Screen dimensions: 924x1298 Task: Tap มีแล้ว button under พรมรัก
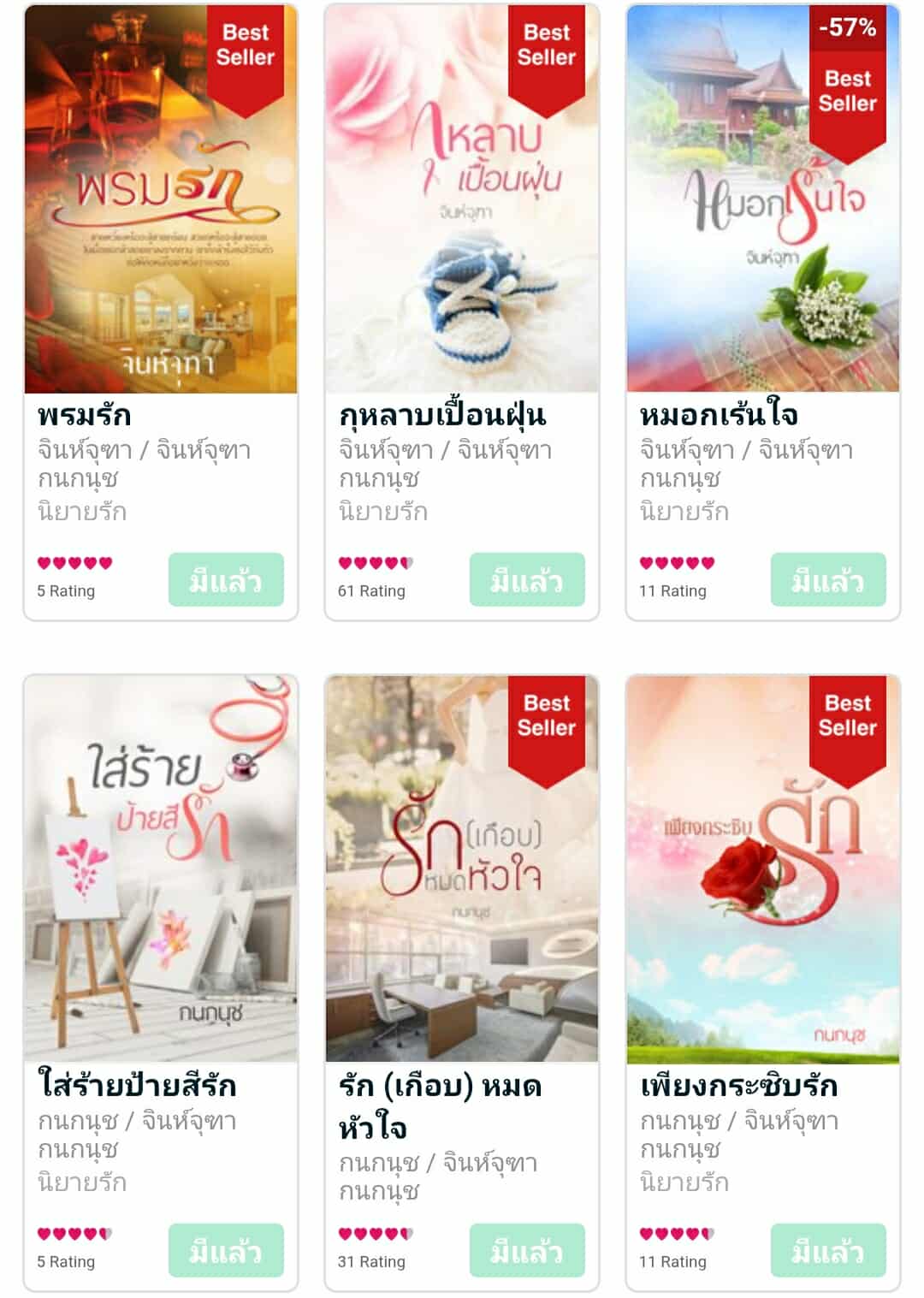226,580
